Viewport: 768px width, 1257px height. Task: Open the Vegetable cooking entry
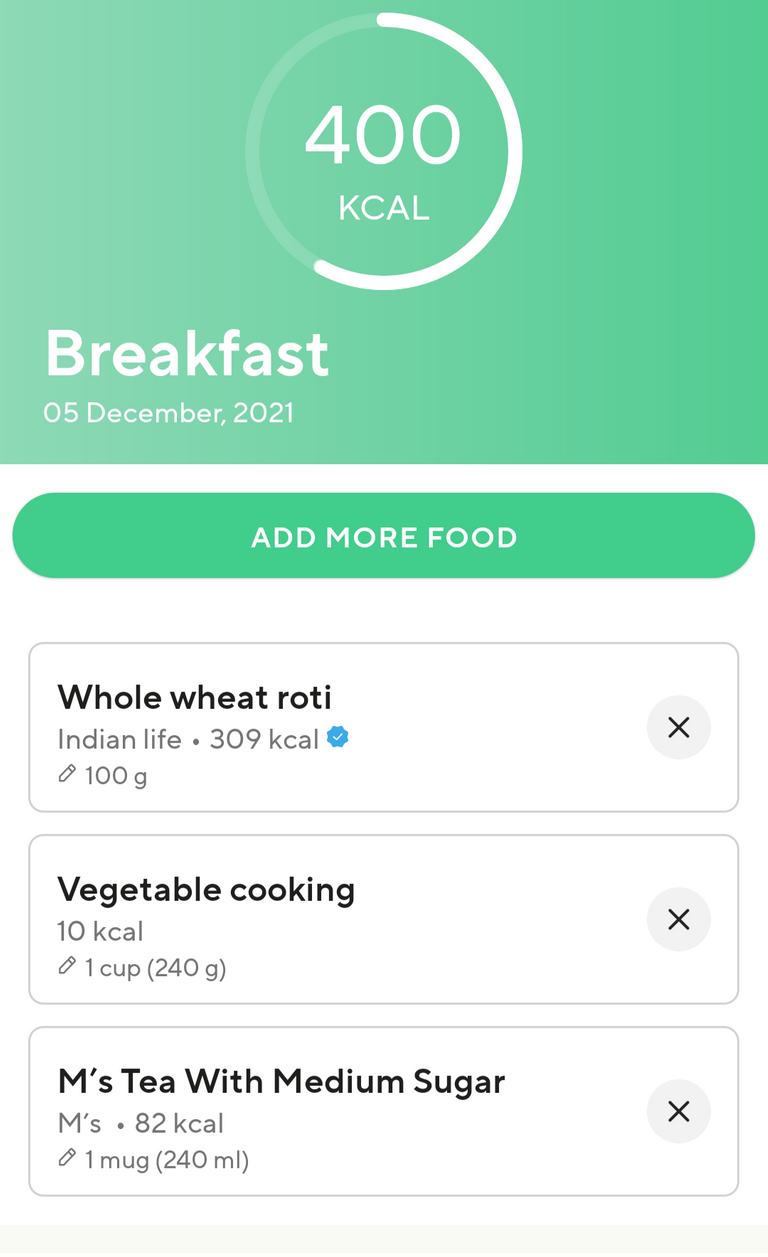click(x=384, y=920)
